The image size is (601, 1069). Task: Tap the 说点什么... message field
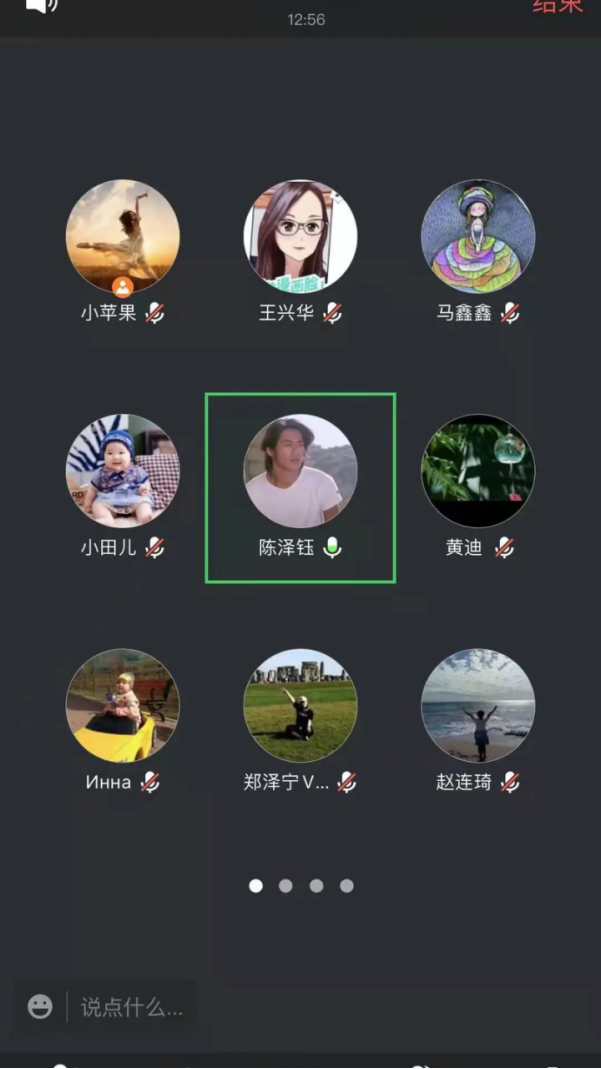coord(132,1007)
